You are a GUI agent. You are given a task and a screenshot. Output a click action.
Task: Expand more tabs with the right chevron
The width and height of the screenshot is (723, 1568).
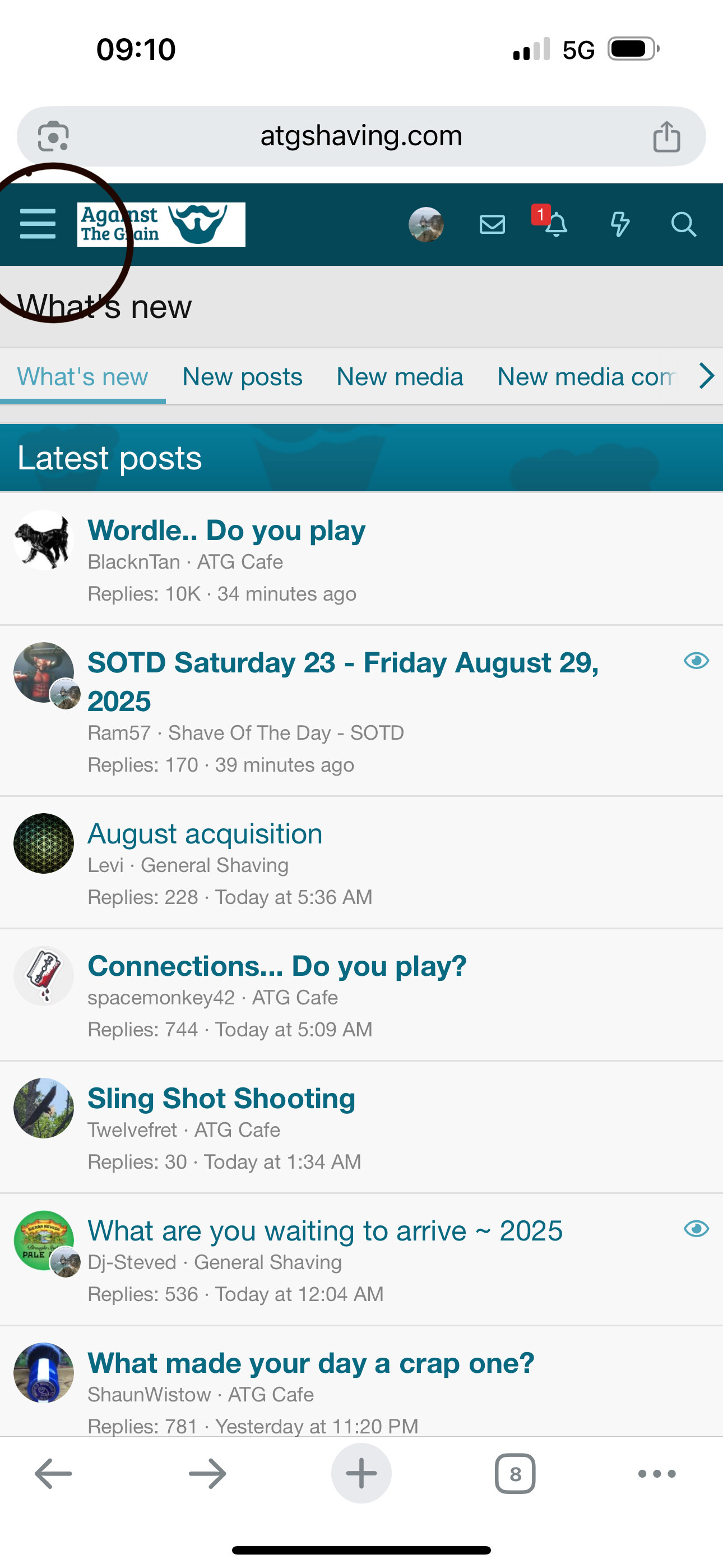pyautogui.click(x=706, y=376)
